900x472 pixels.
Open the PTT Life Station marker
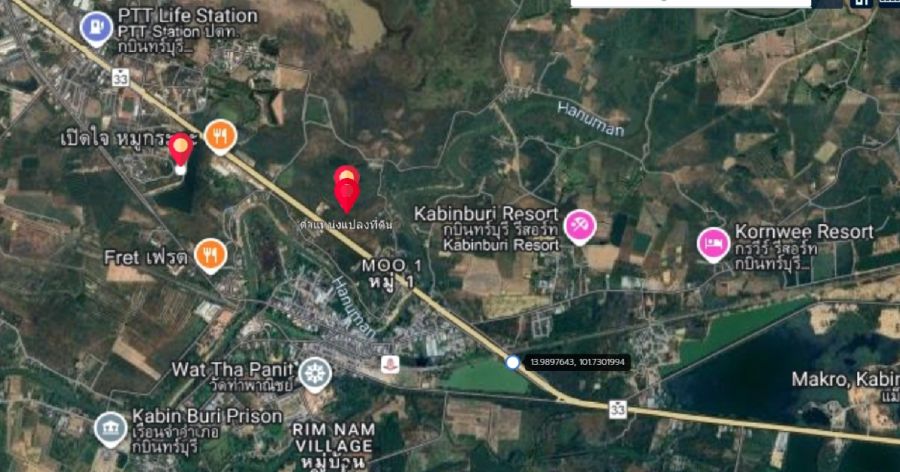tap(95, 28)
